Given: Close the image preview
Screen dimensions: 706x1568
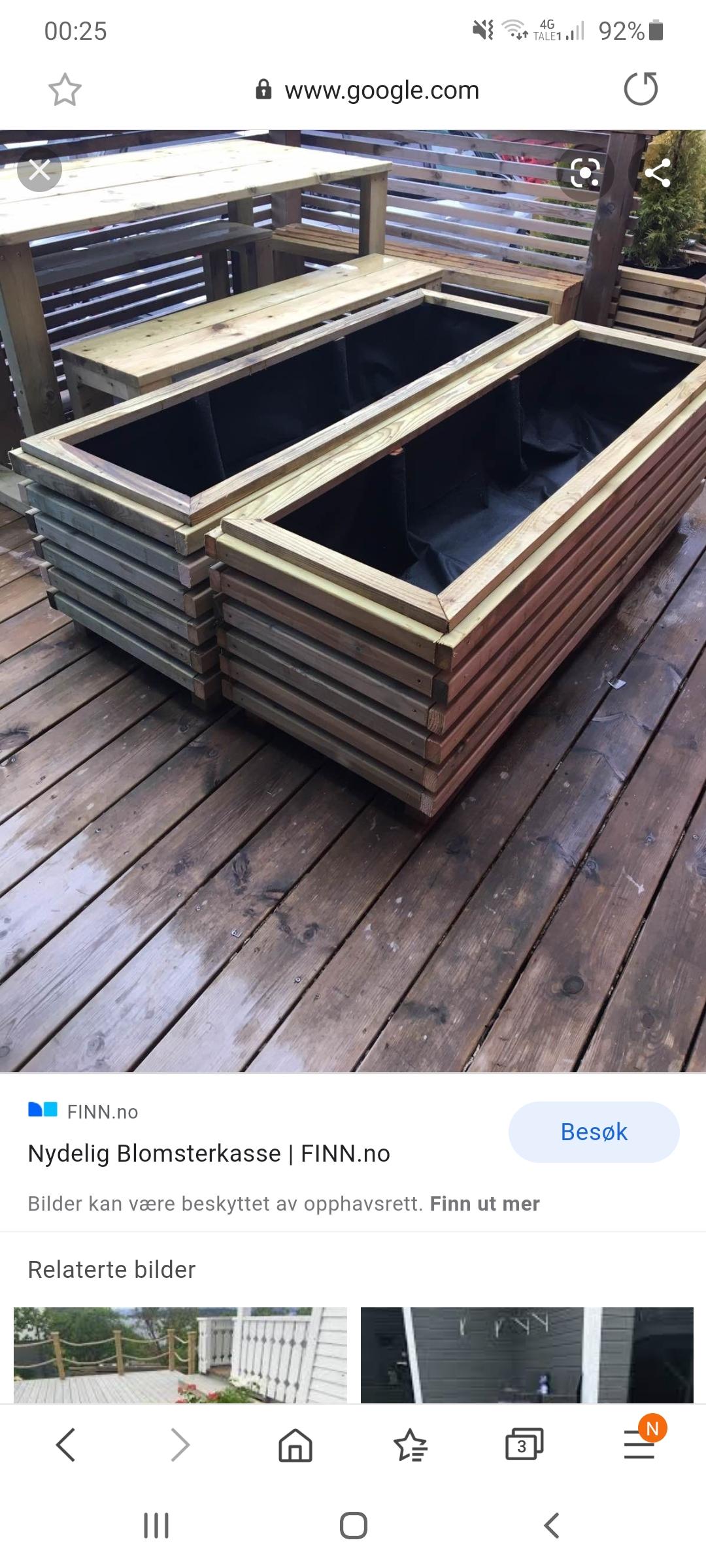Looking at the screenshot, I should 39,171.
